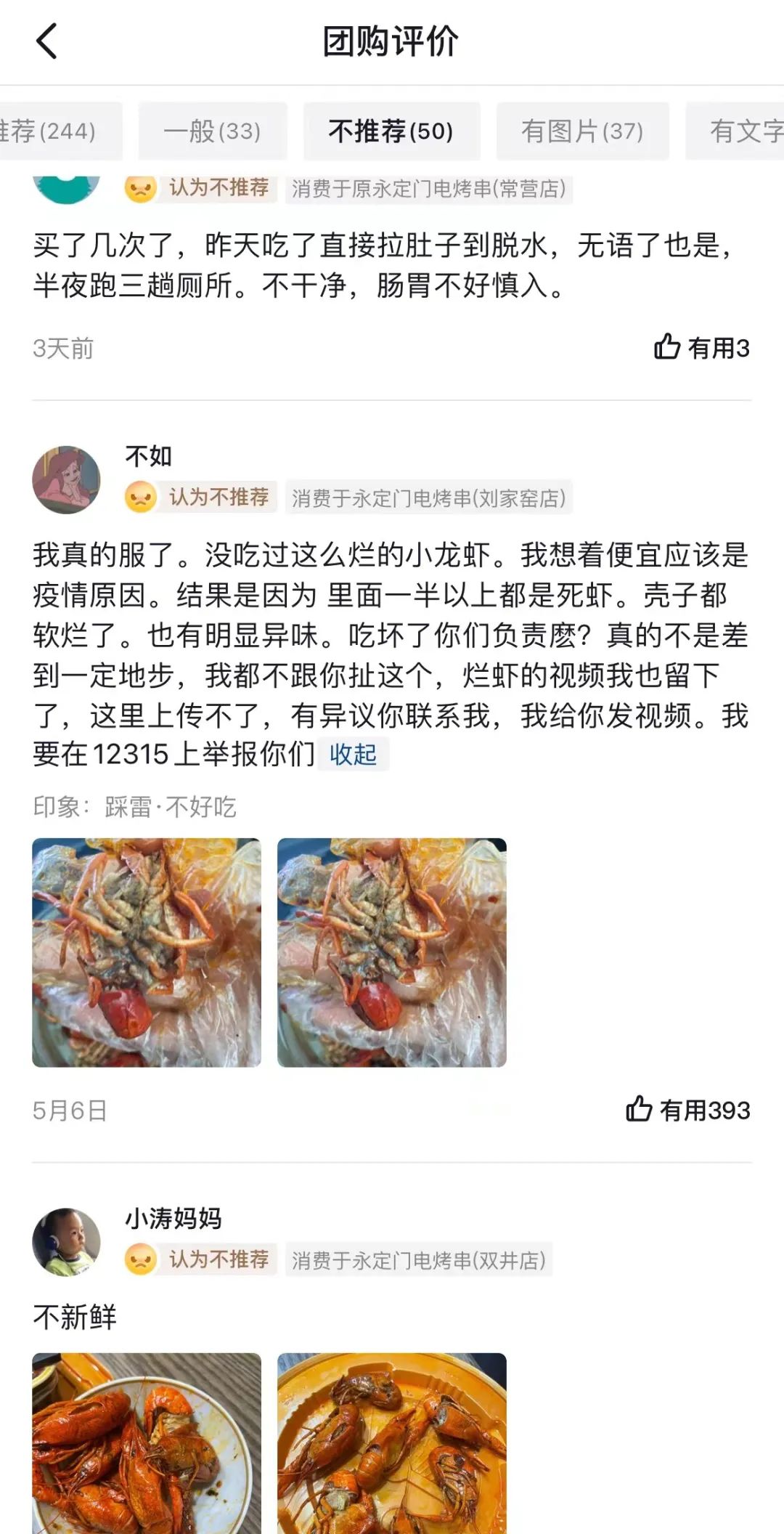Viewport: 784px width, 1534px height.
Task: Open the 永定门电烤串(刘家窑店) store tag
Action: (428, 498)
